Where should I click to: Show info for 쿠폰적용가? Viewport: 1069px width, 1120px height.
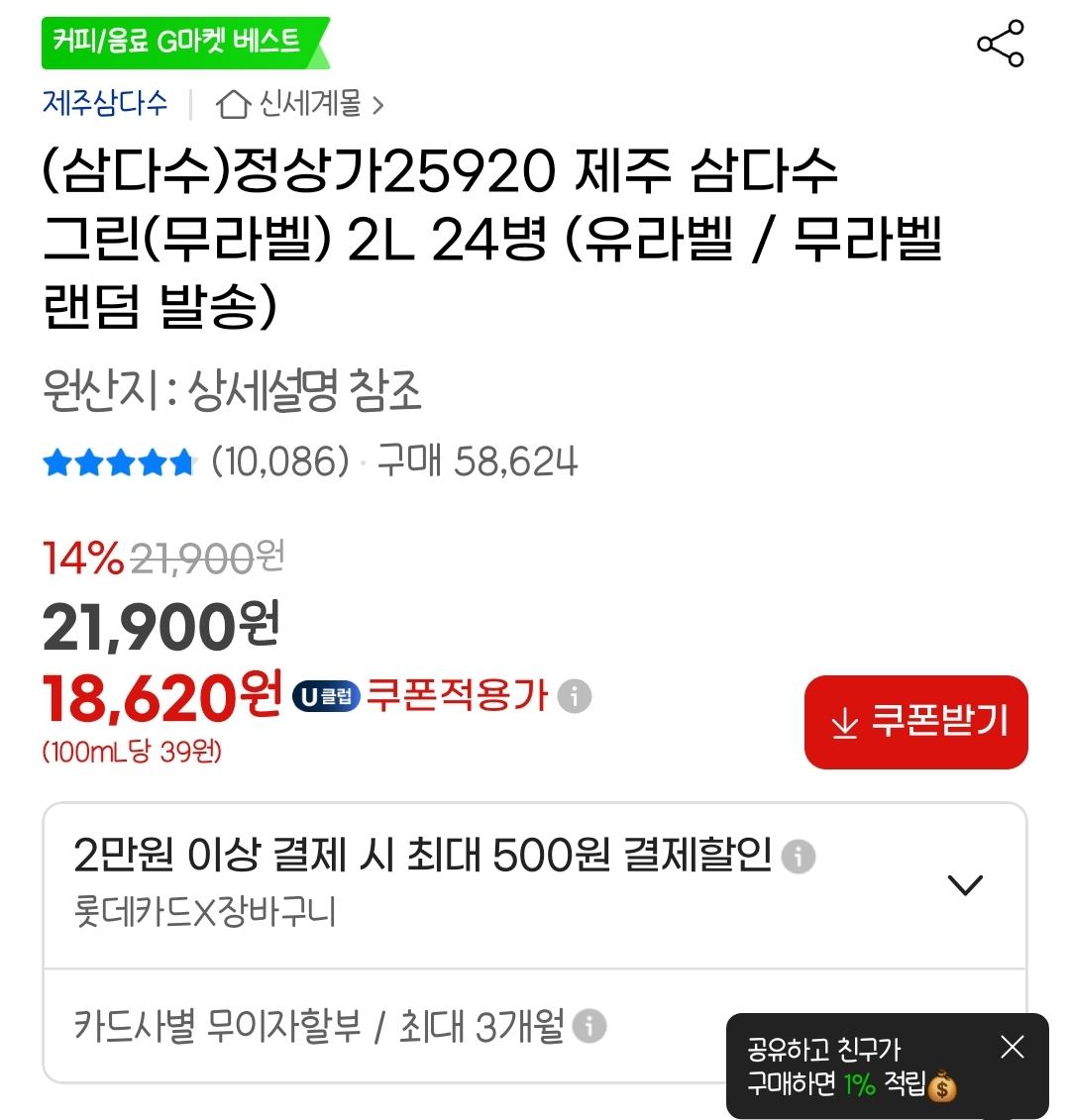[x=575, y=696]
